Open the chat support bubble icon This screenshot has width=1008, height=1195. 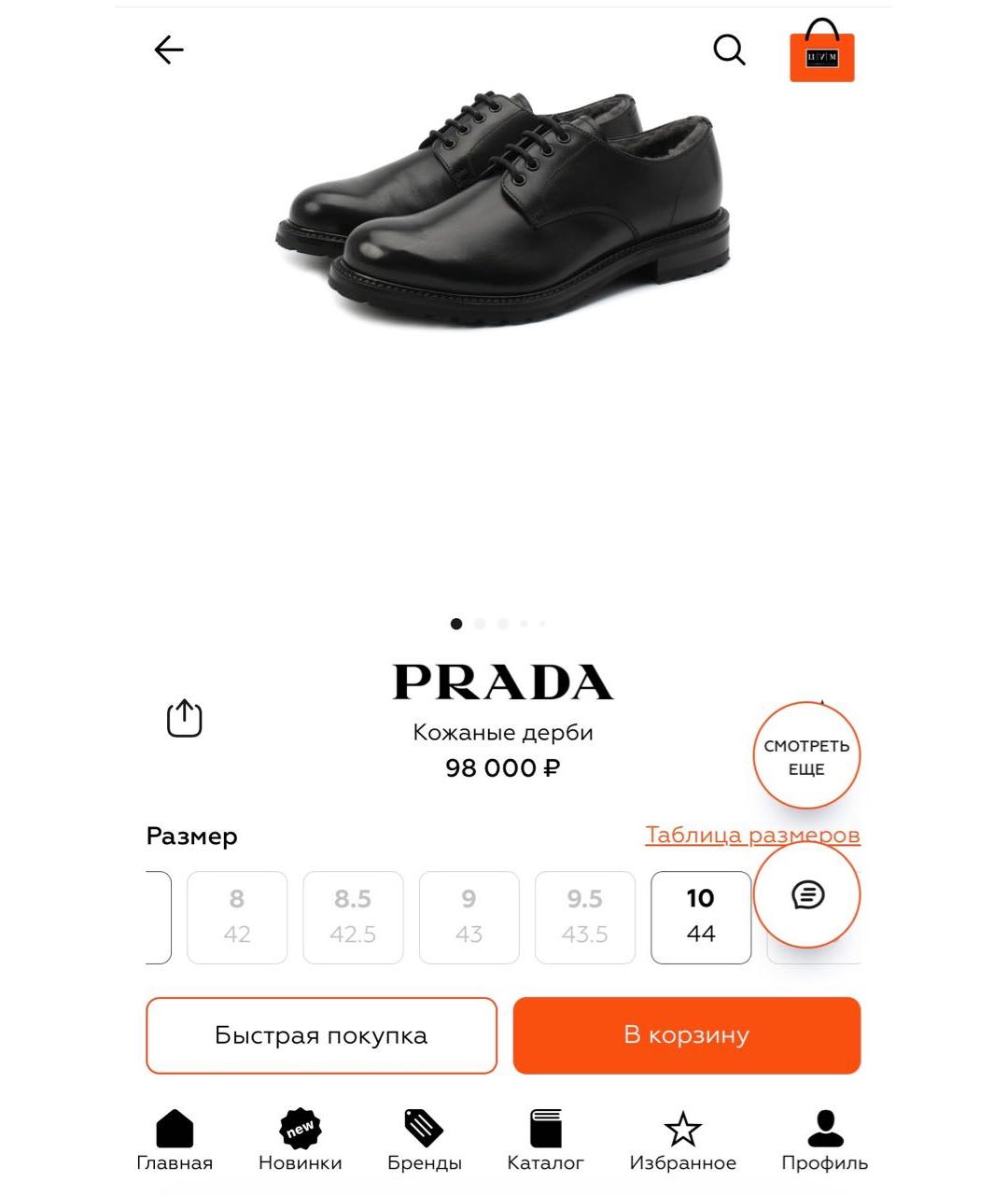(806, 893)
